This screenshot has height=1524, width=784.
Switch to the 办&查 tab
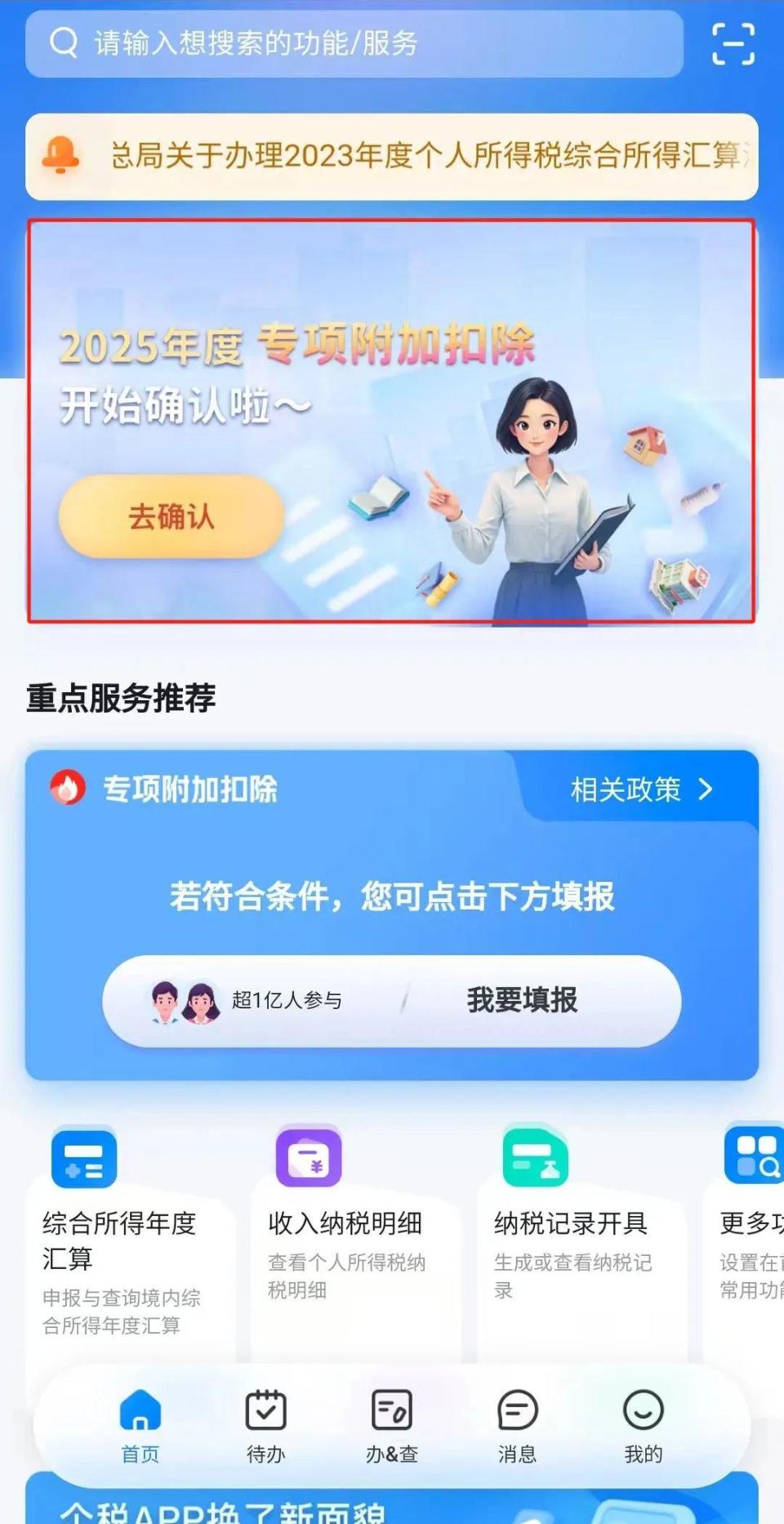[x=390, y=1426]
